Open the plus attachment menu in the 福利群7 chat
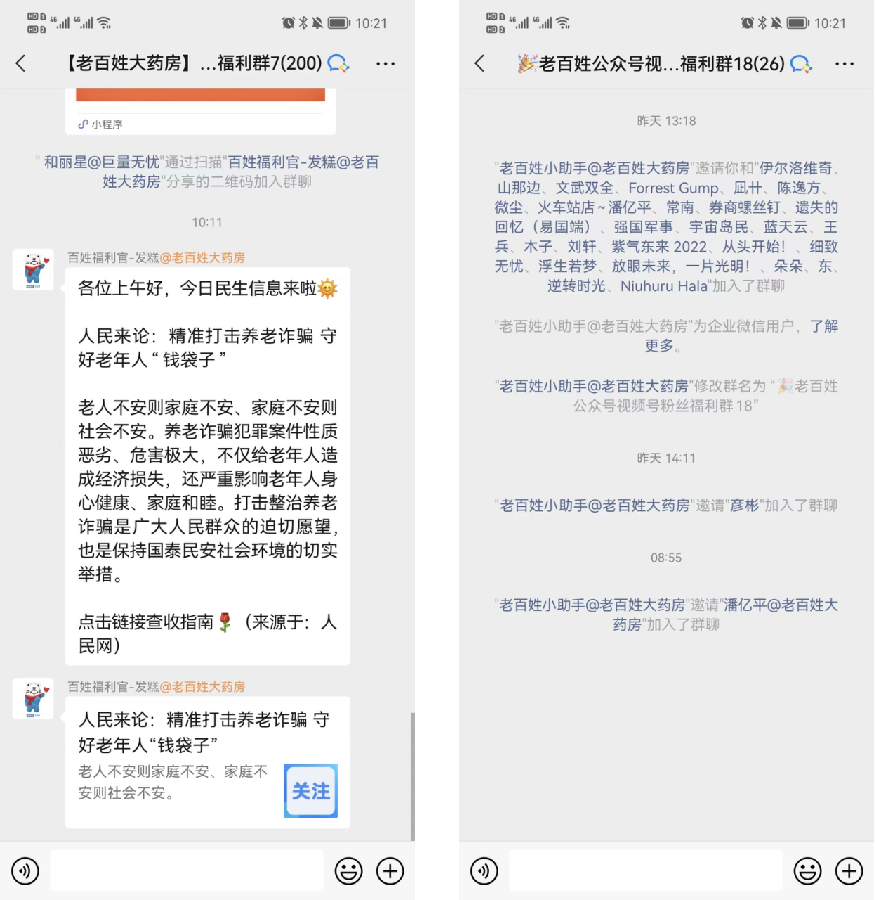 [x=390, y=871]
